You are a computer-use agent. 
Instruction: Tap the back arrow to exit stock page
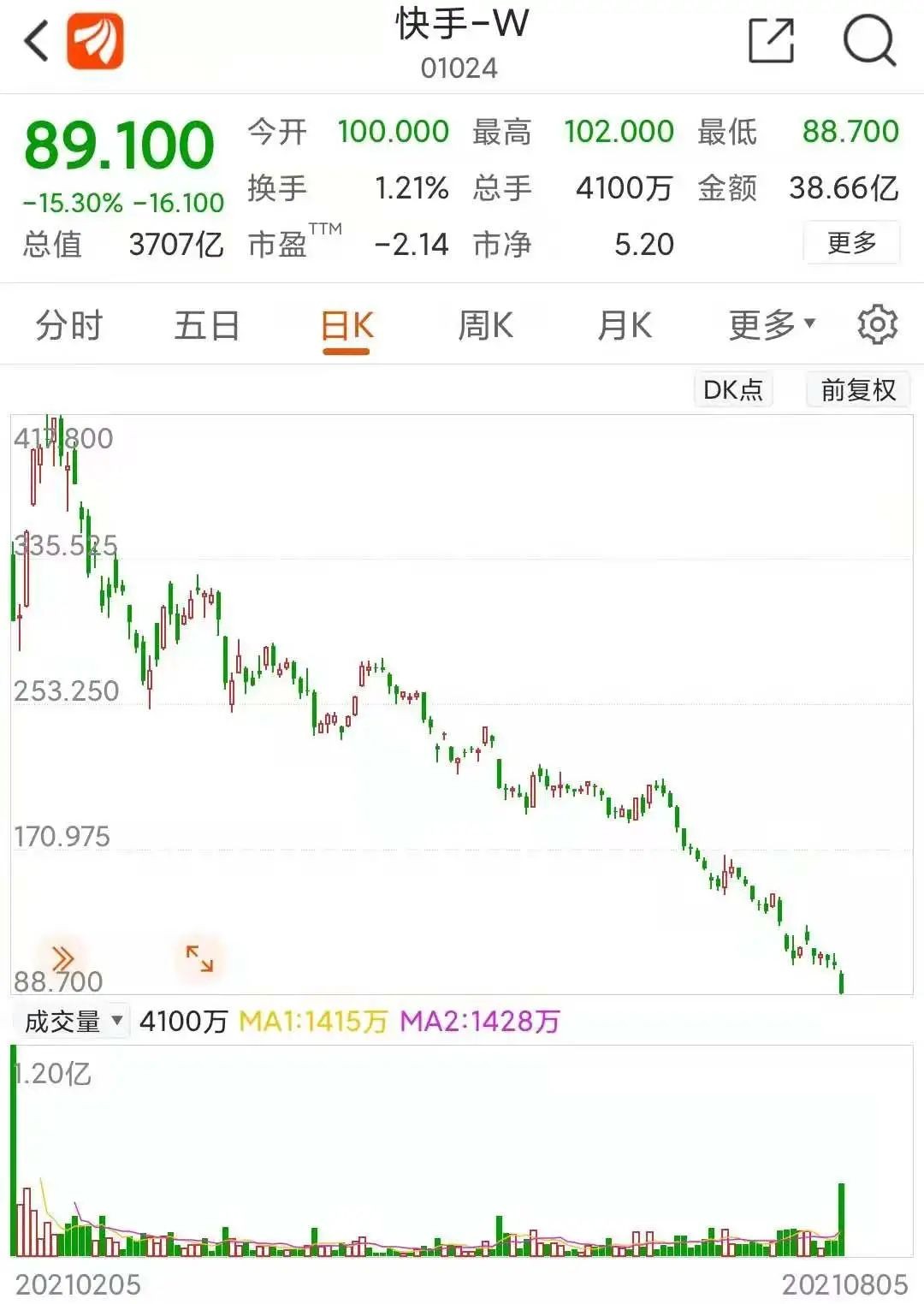[34, 41]
